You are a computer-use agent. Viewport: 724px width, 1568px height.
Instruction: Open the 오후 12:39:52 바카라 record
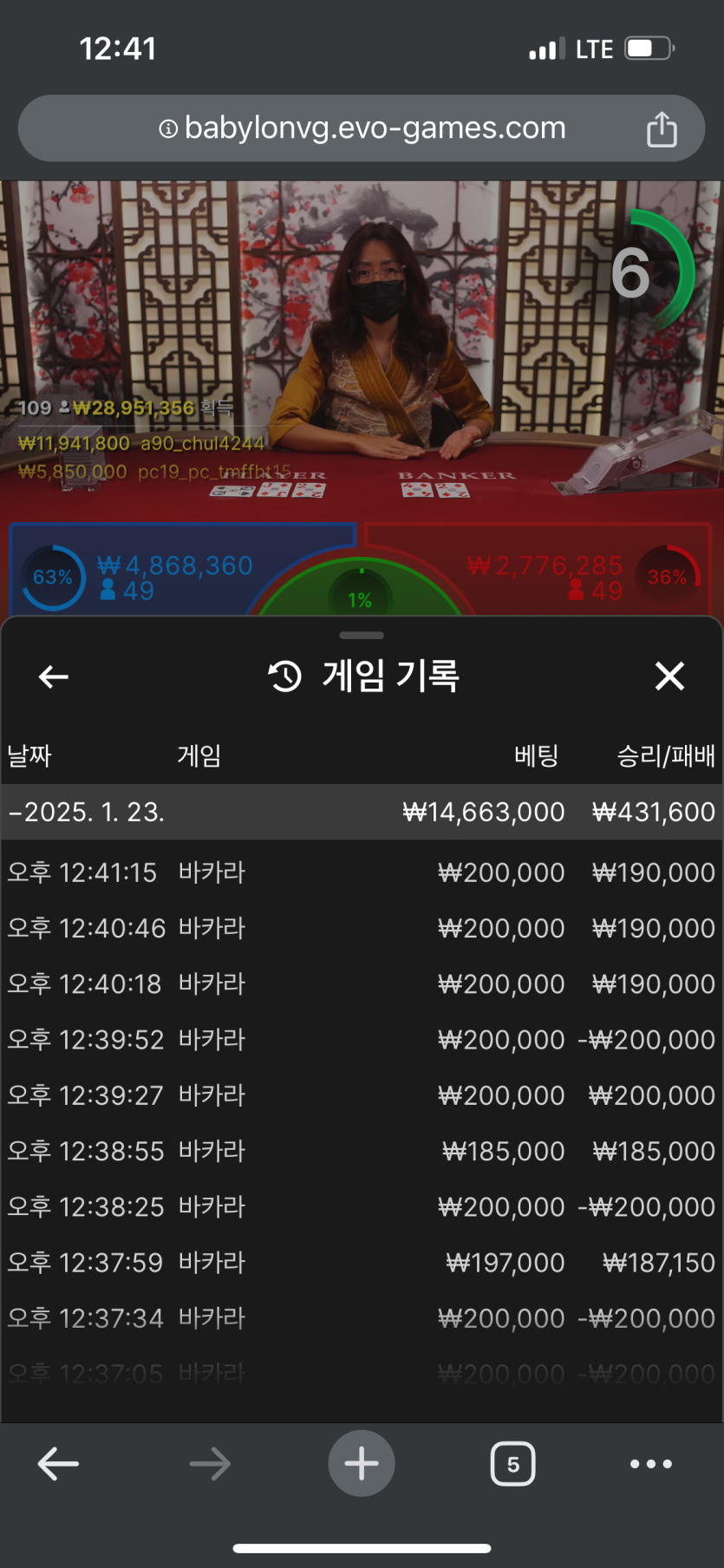click(x=361, y=1039)
